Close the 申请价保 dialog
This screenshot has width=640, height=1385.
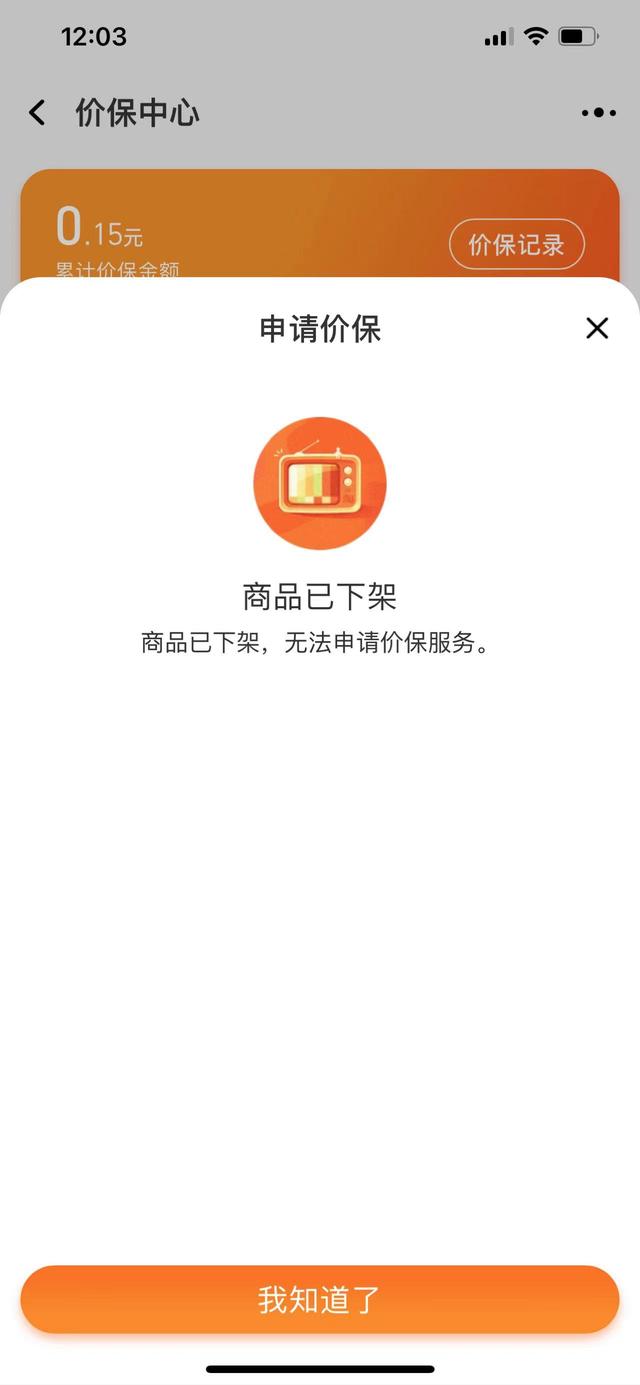pyautogui.click(x=597, y=328)
